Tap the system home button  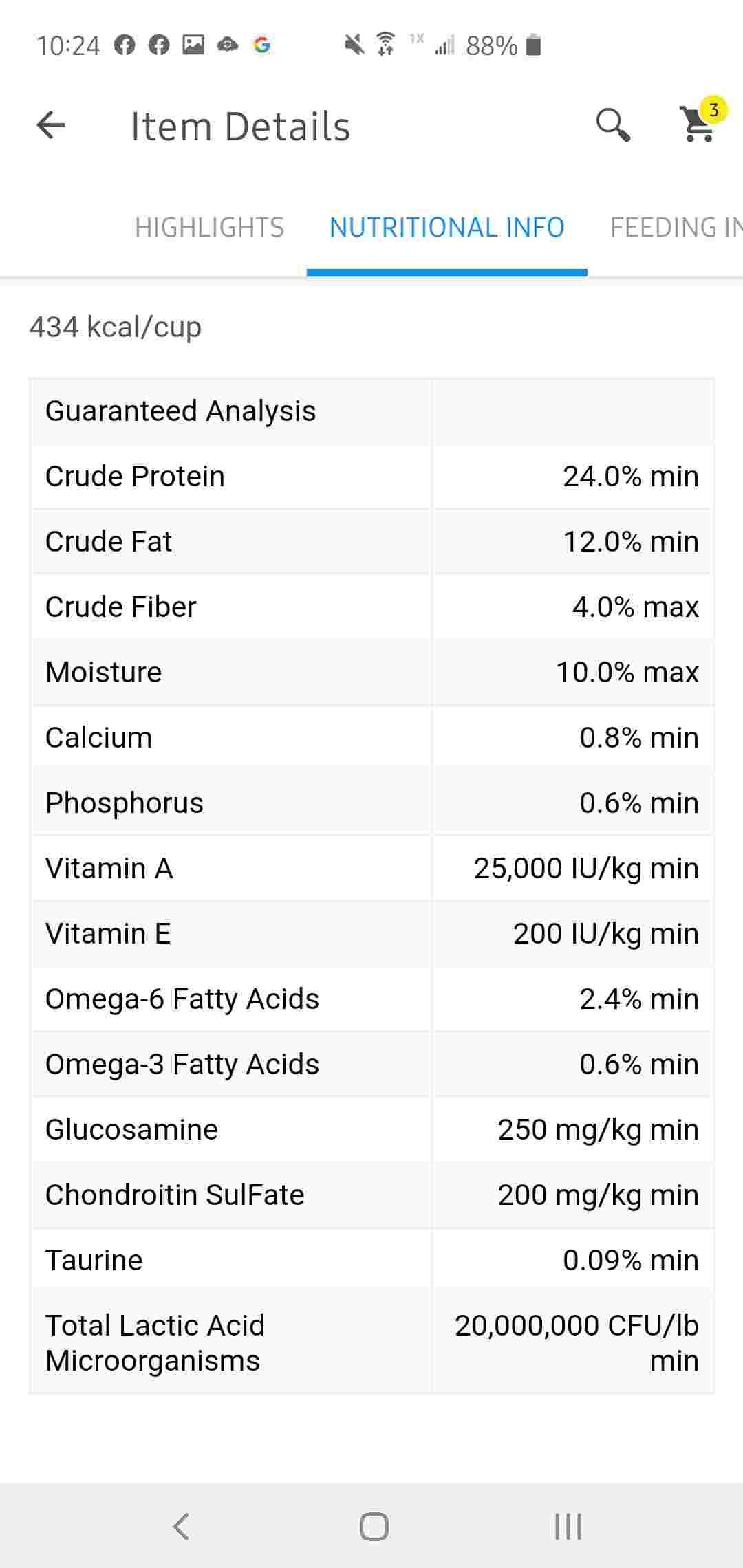click(374, 1527)
